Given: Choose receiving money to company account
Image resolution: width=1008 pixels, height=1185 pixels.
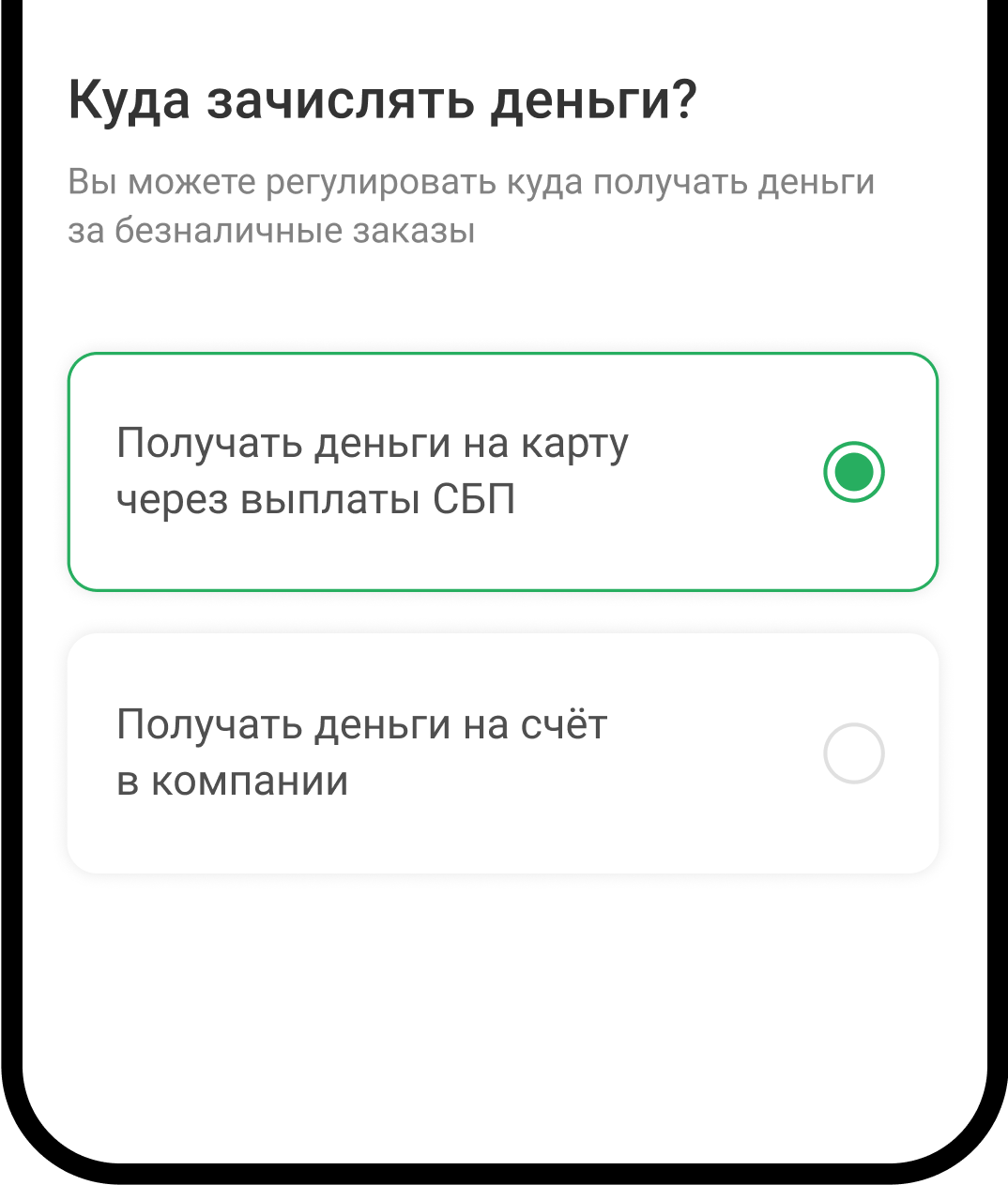Looking at the screenshot, I should coord(853,753).
